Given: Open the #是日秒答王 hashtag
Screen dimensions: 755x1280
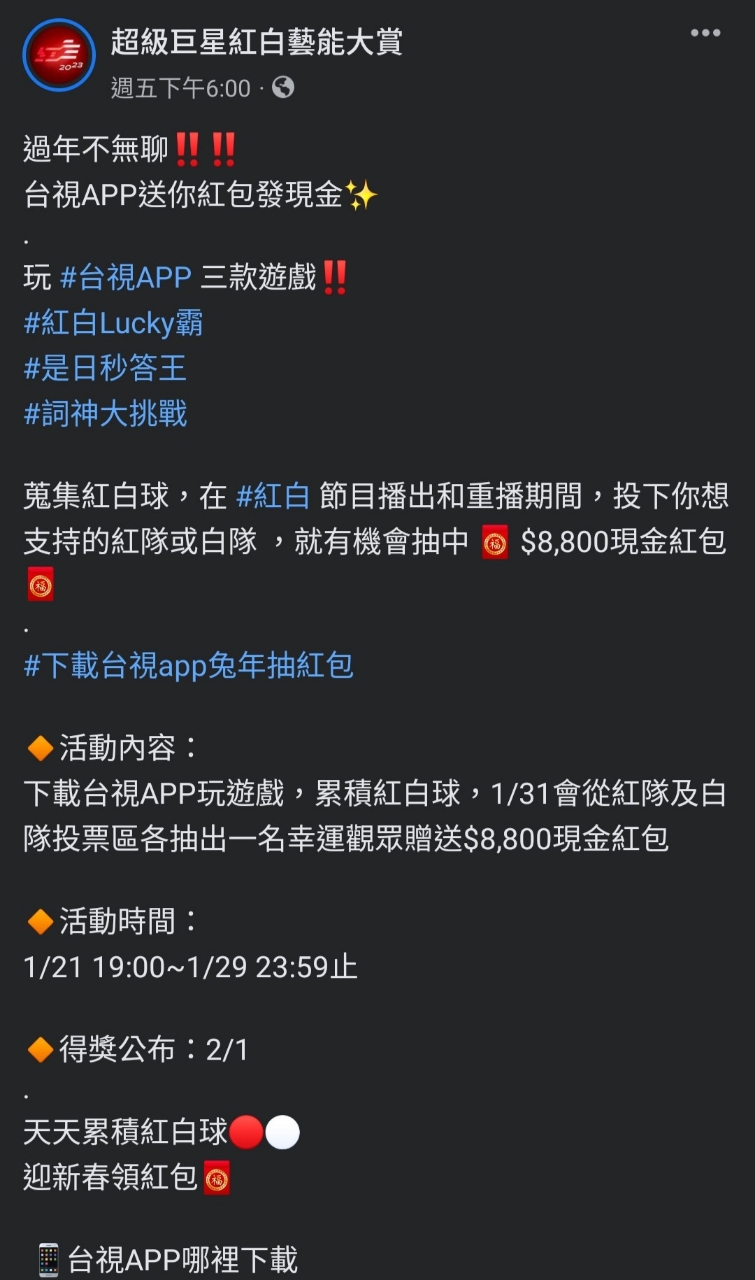Looking at the screenshot, I should tap(105, 368).
